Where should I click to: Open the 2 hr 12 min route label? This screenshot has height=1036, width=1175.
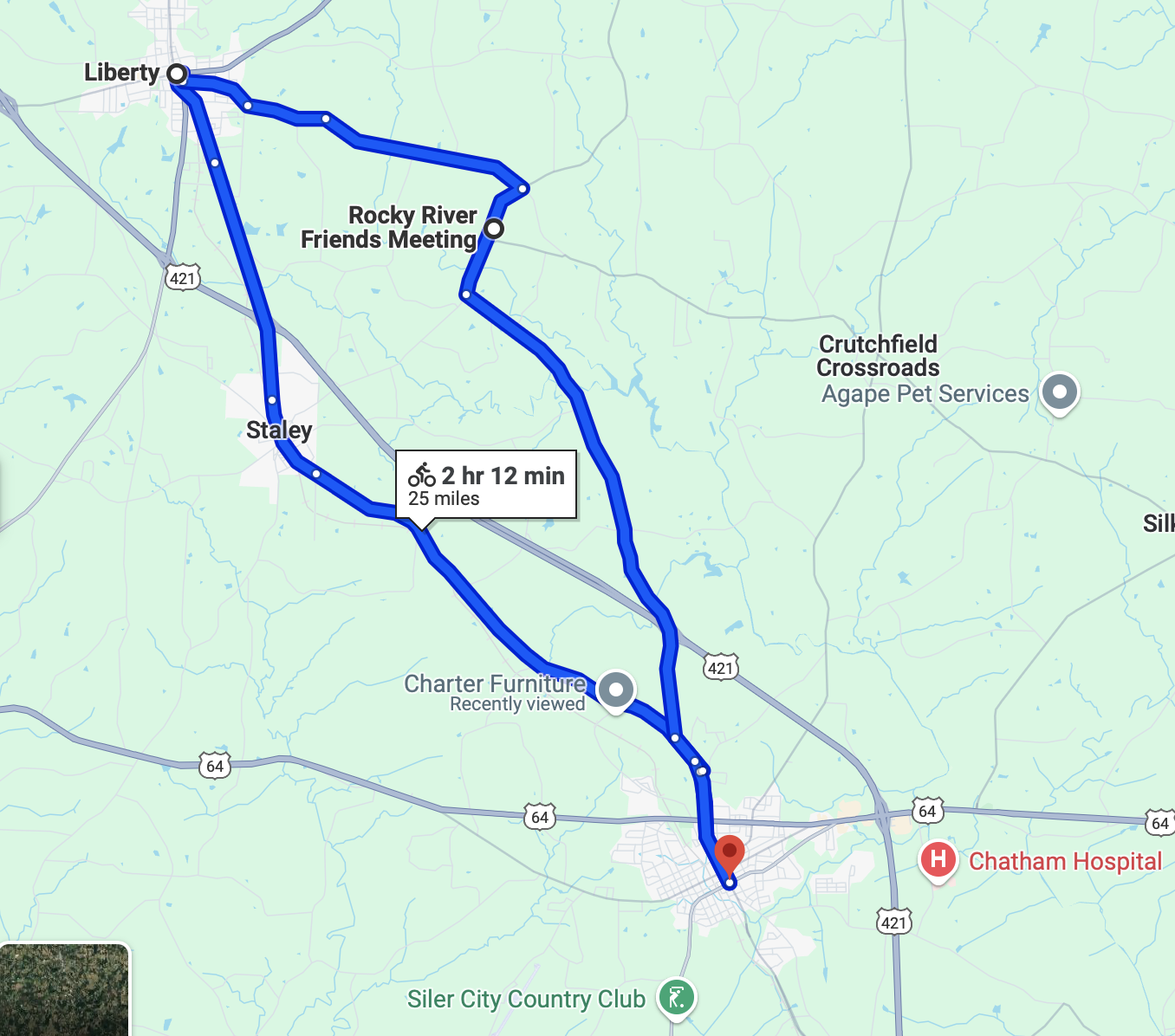click(486, 485)
